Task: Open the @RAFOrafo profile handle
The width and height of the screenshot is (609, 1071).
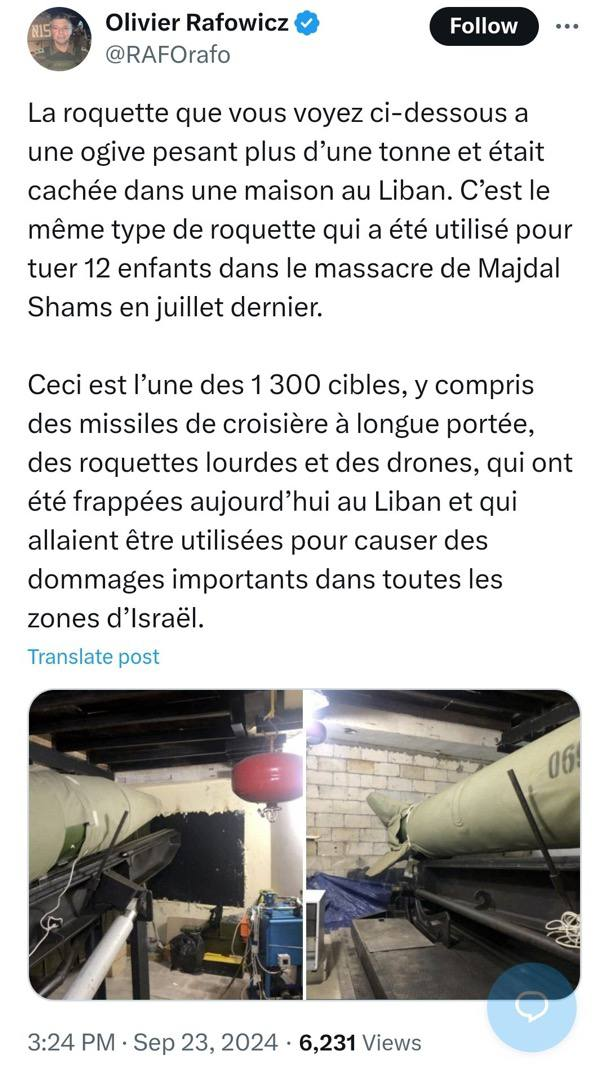Action: point(168,54)
